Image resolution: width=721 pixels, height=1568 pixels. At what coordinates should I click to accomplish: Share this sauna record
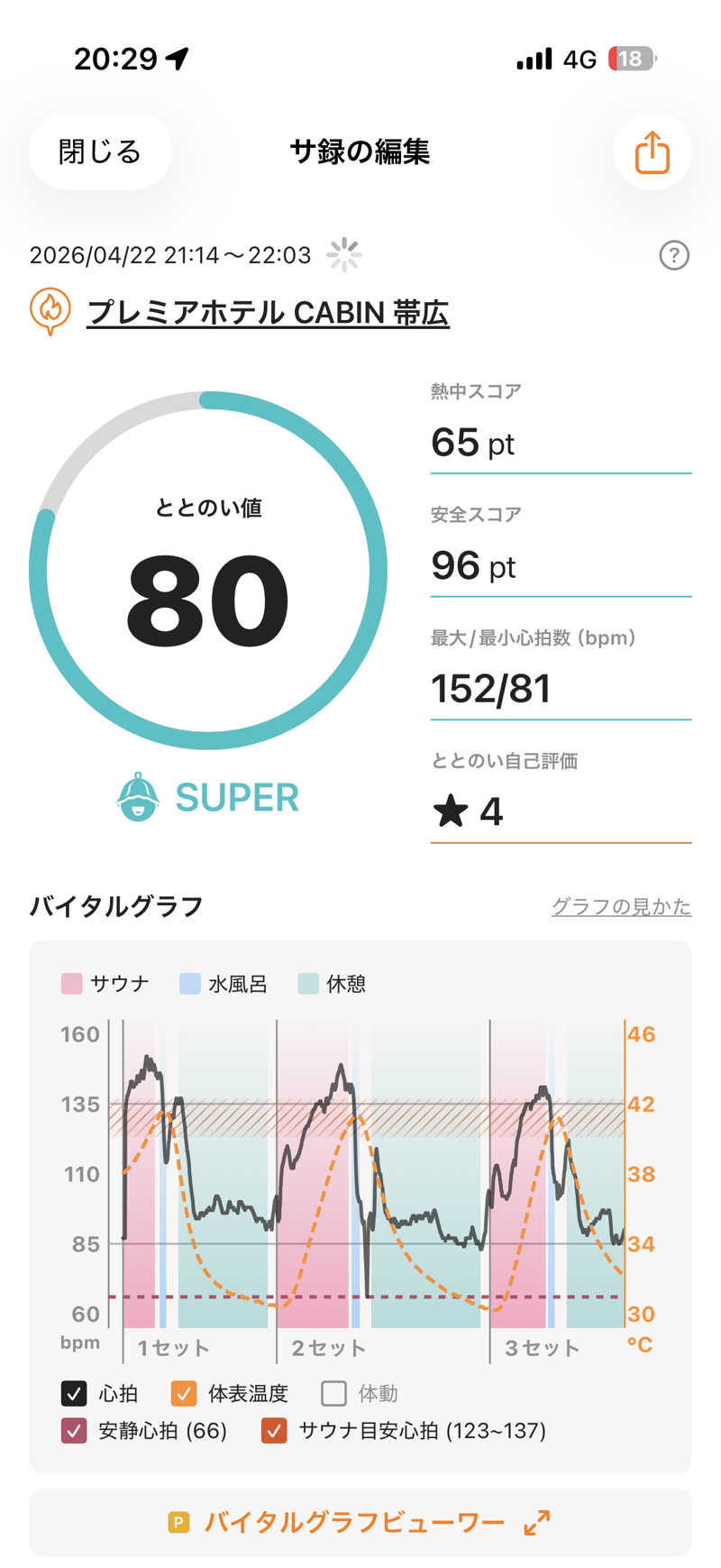(652, 151)
